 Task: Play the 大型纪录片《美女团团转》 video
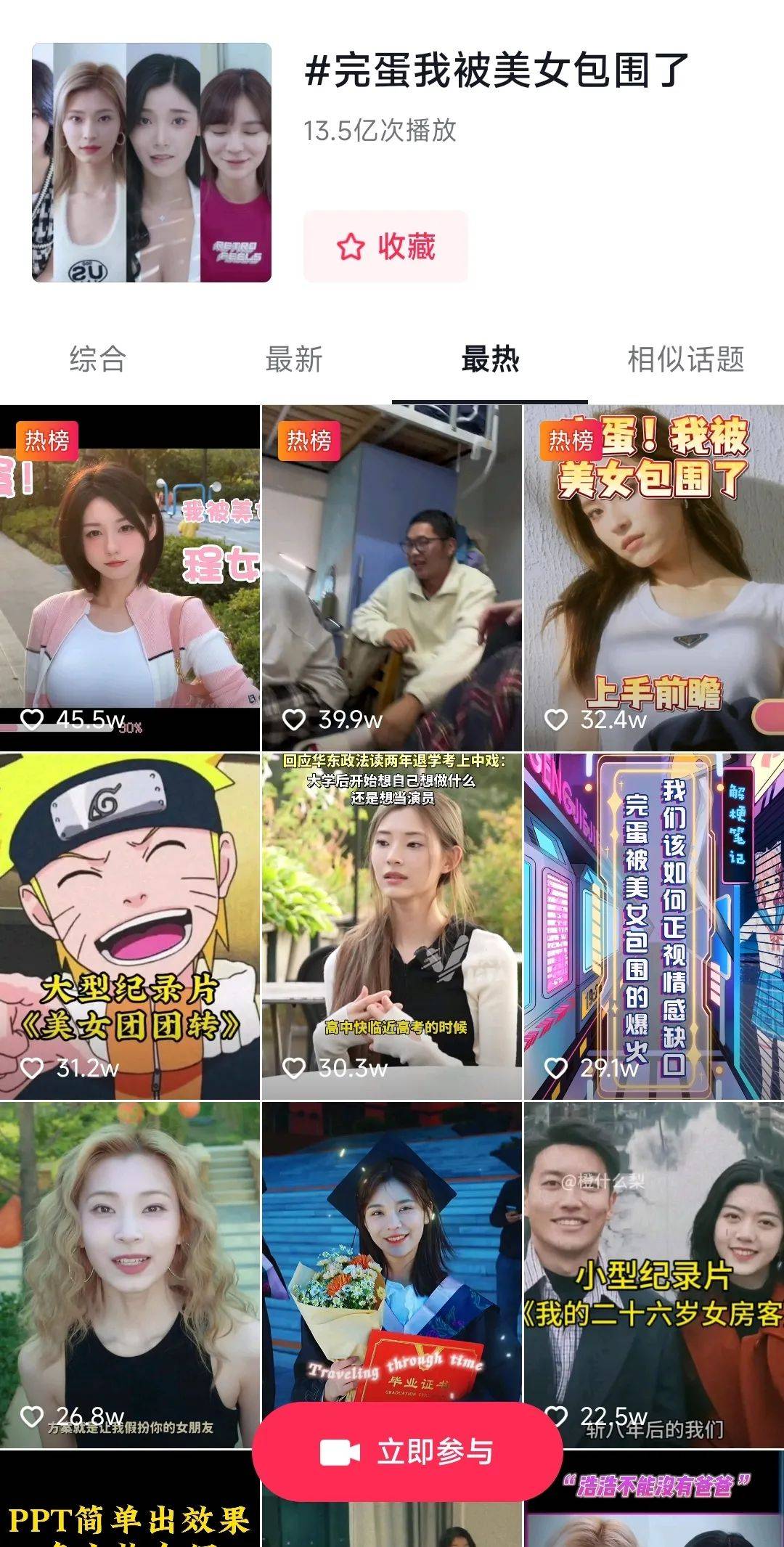(129, 926)
